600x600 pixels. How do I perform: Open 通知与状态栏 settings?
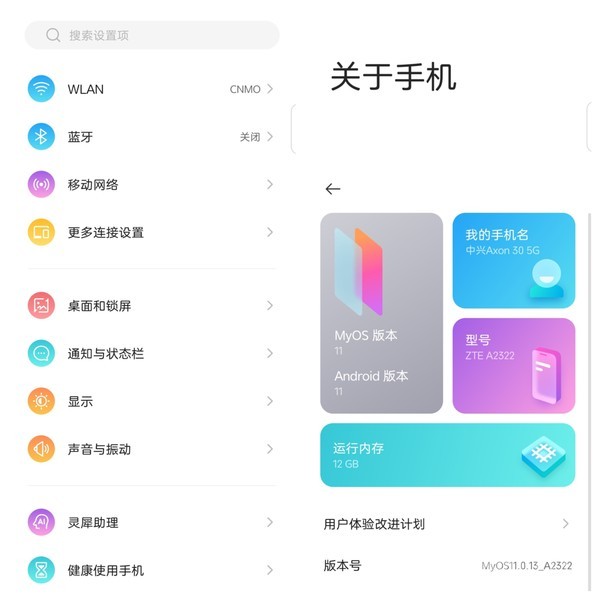click(x=150, y=354)
